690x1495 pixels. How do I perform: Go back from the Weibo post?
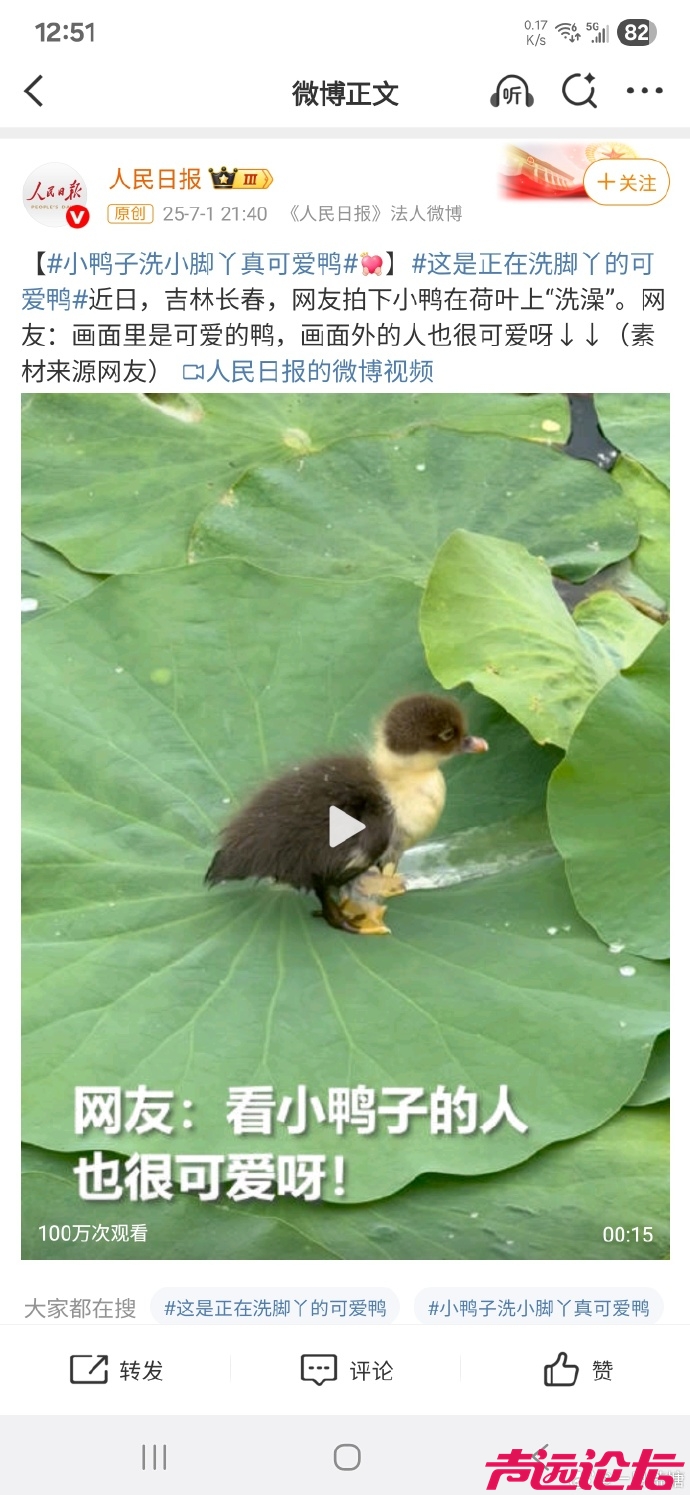point(34,92)
